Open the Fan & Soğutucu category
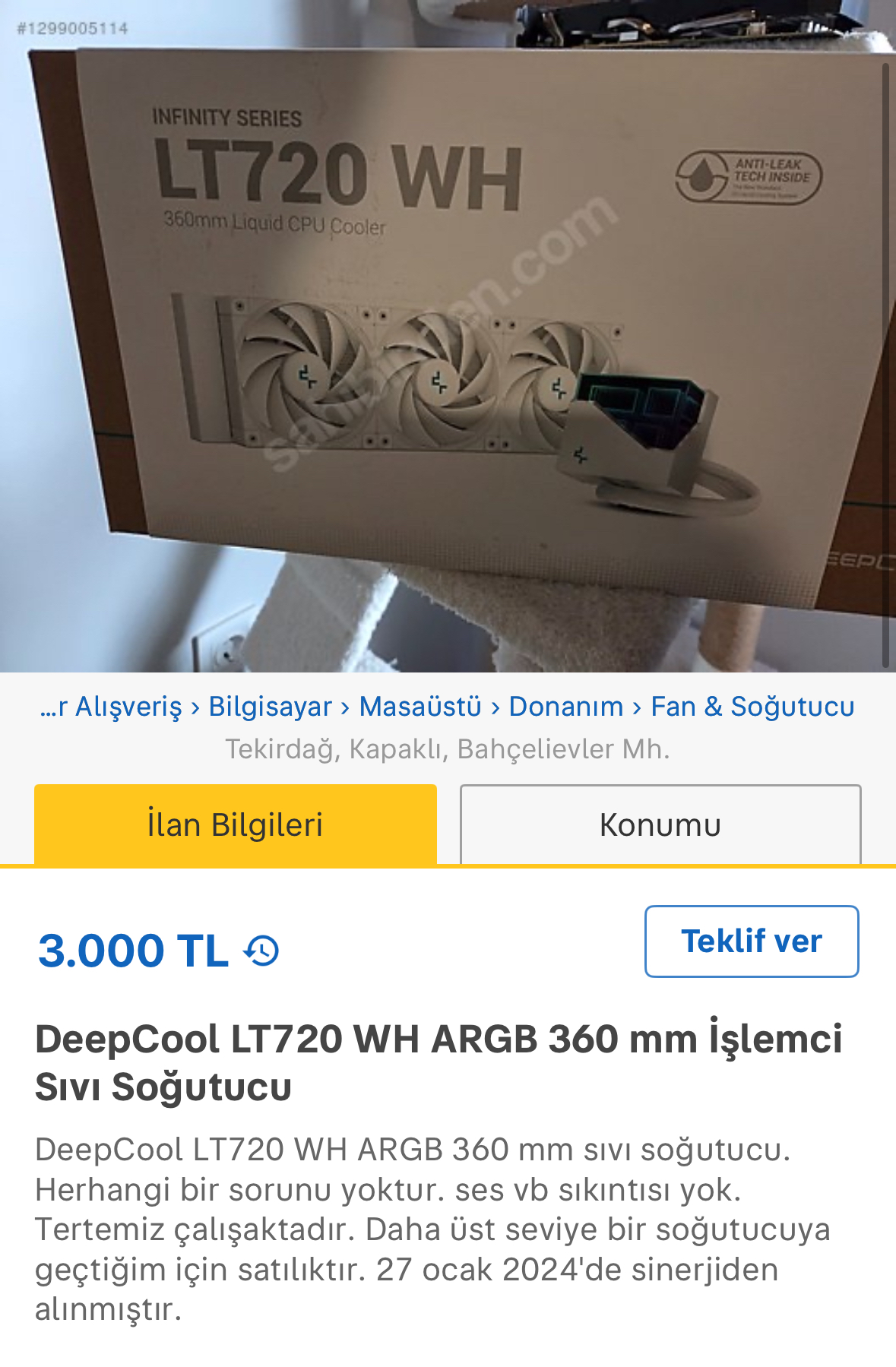Viewport: 896px width, 1367px height. click(x=752, y=707)
